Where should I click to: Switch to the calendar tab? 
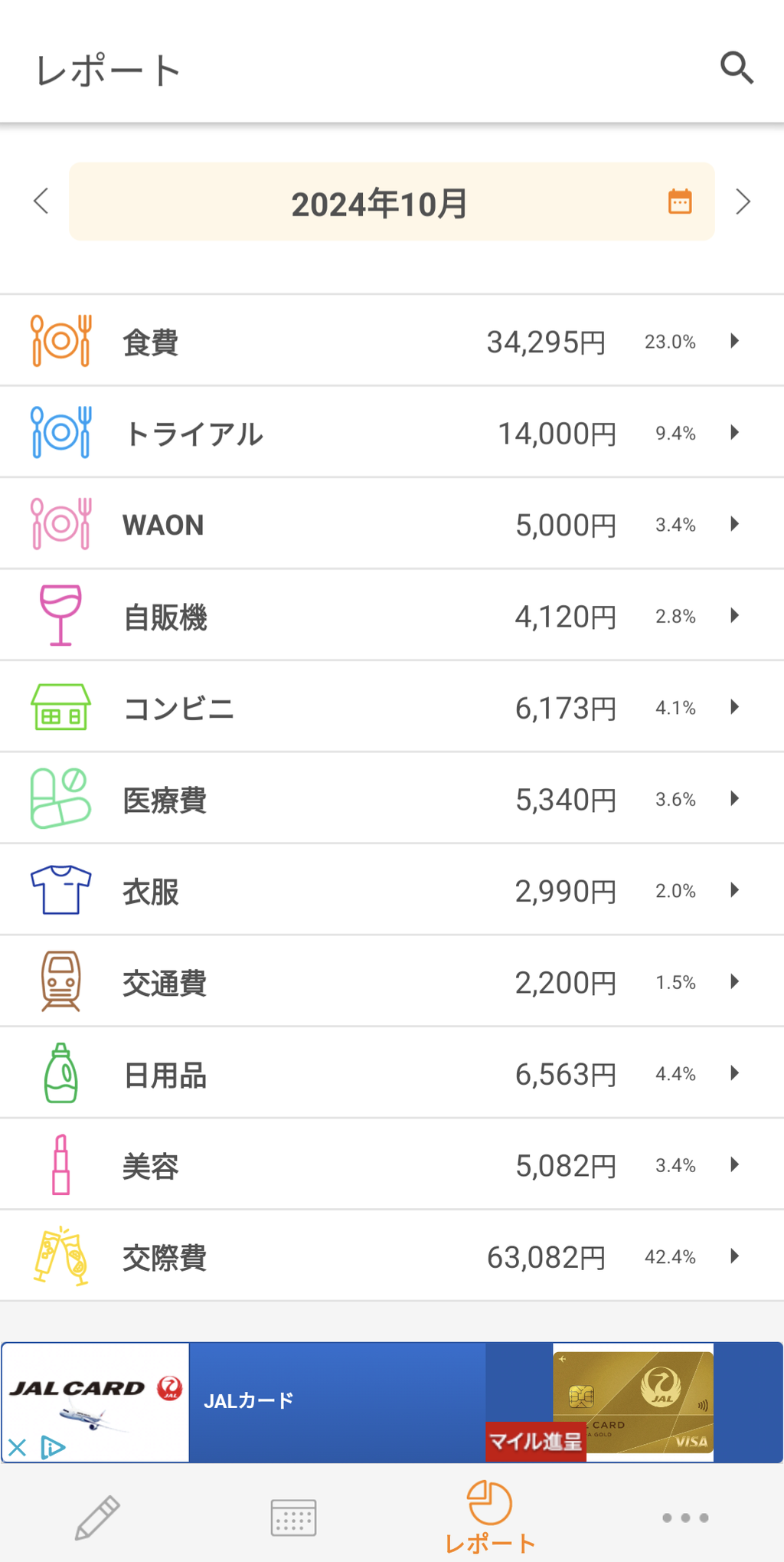[293, 1517]
